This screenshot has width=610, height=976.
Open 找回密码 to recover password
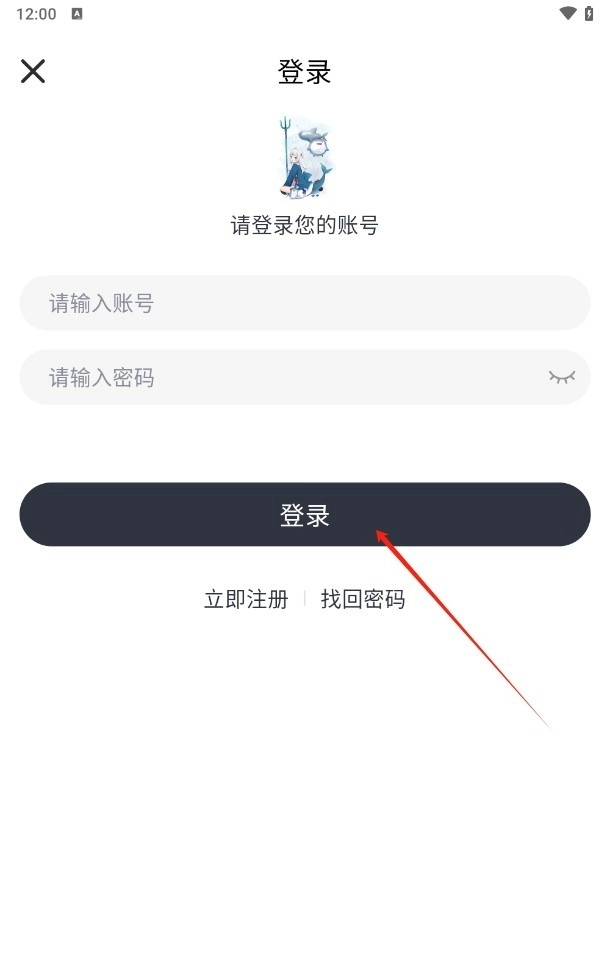coord(363,599)
